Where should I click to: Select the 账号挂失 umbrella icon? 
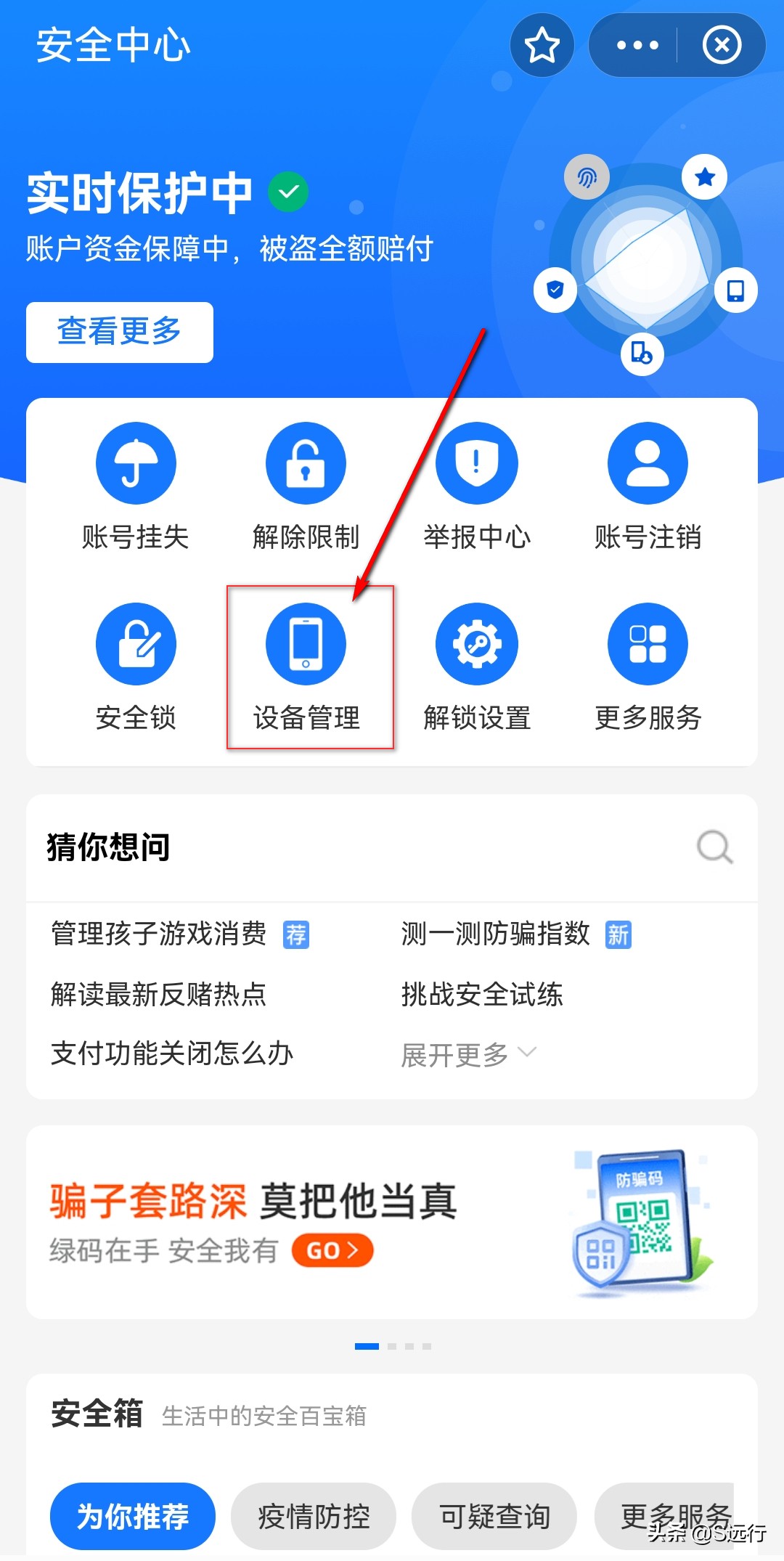(x=136, y=462)
